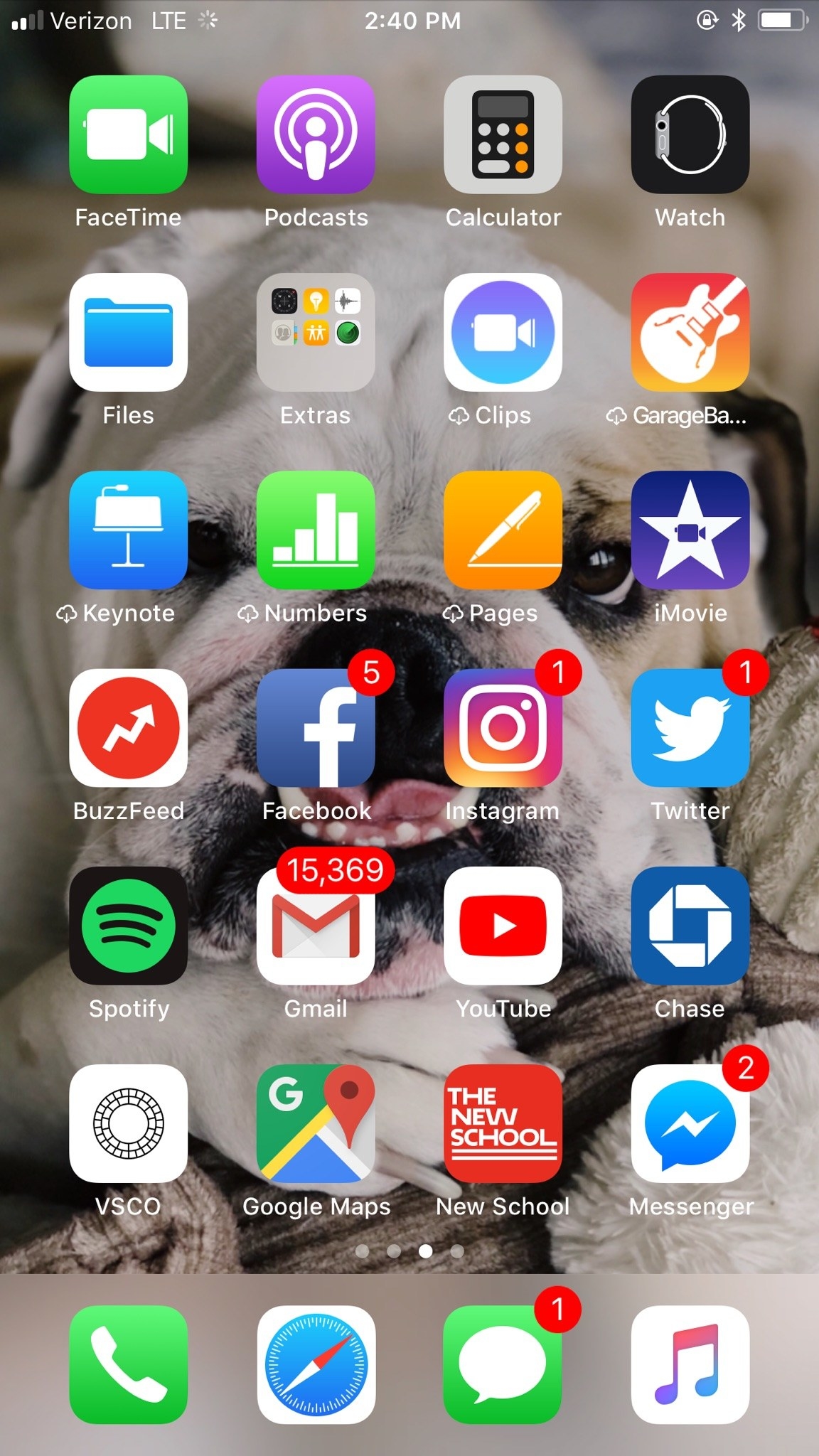Open BuzzFeed
This screenshot has width=819, height=1456.
pyautogui.click(x=128, y=727)
